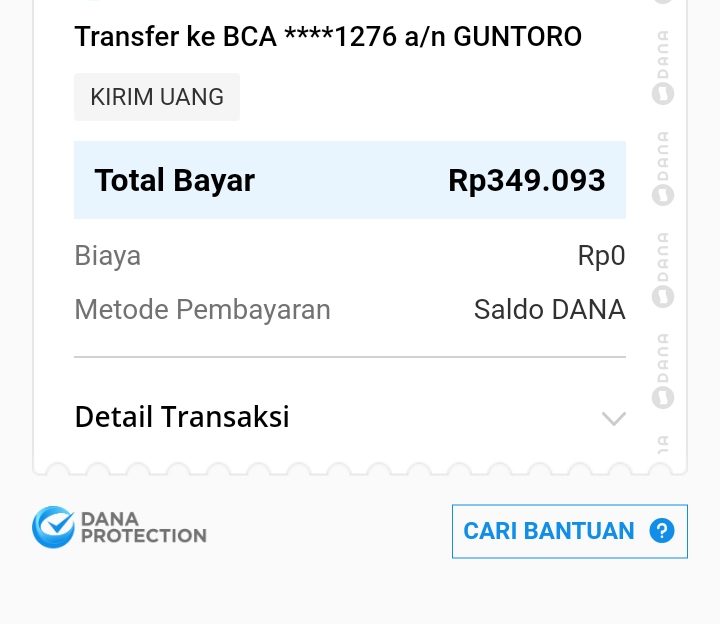Expand the Detail Transaksi section
This screenshot has width=720, height=624.
[613, 418]
